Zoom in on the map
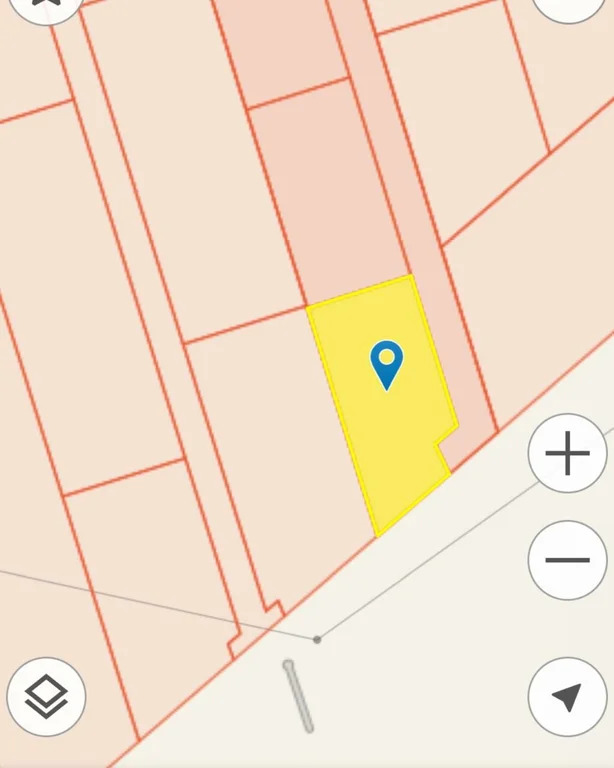614x768 pixels. pyautogui.click(x=567, y=454)
